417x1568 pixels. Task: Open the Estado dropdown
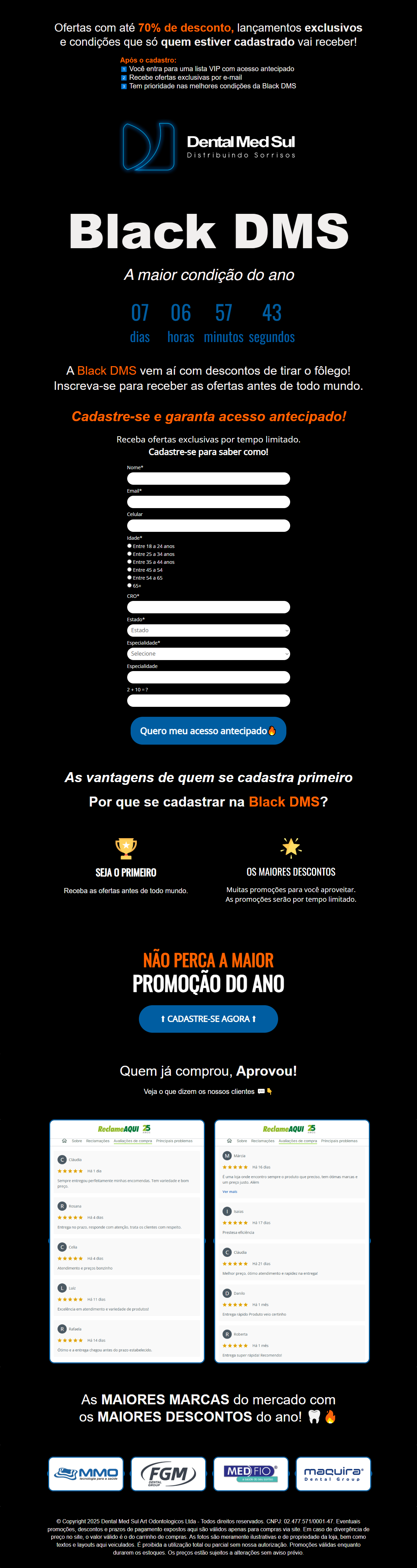tap(208, 631)
